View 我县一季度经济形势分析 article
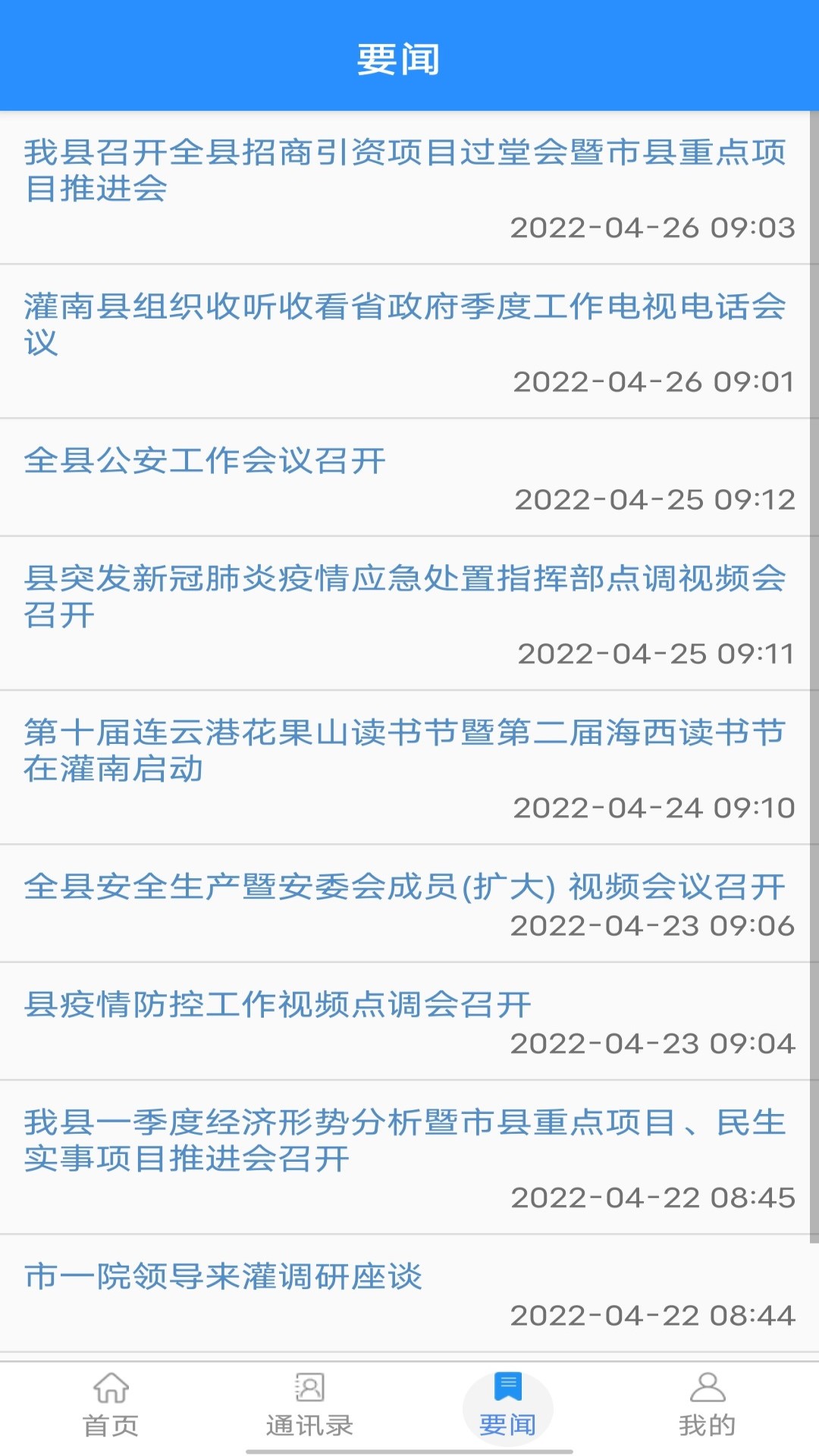The width and height of the screenshot is (819, 1456). pos(405,1141)
